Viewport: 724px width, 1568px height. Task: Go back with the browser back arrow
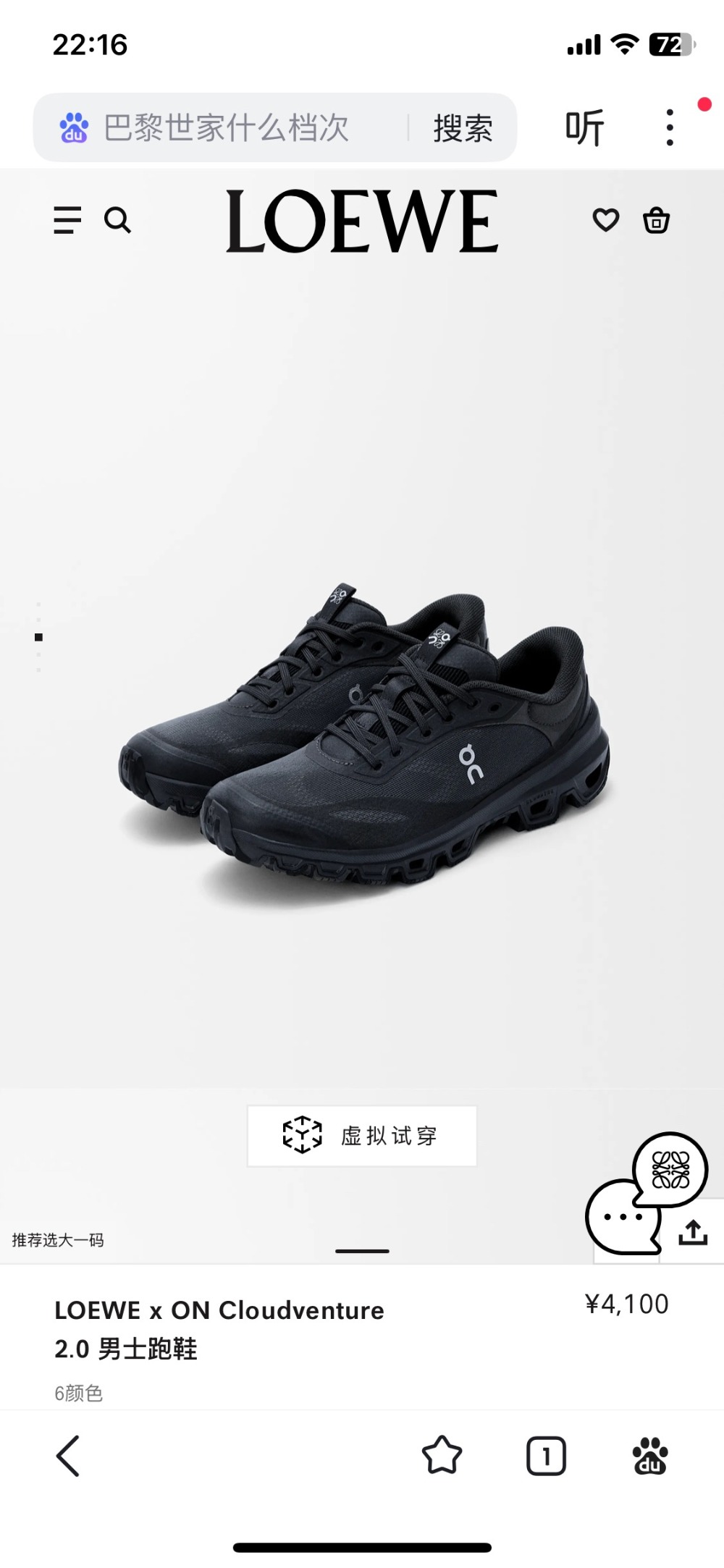pyautogui.click(x=68, y=1456)
